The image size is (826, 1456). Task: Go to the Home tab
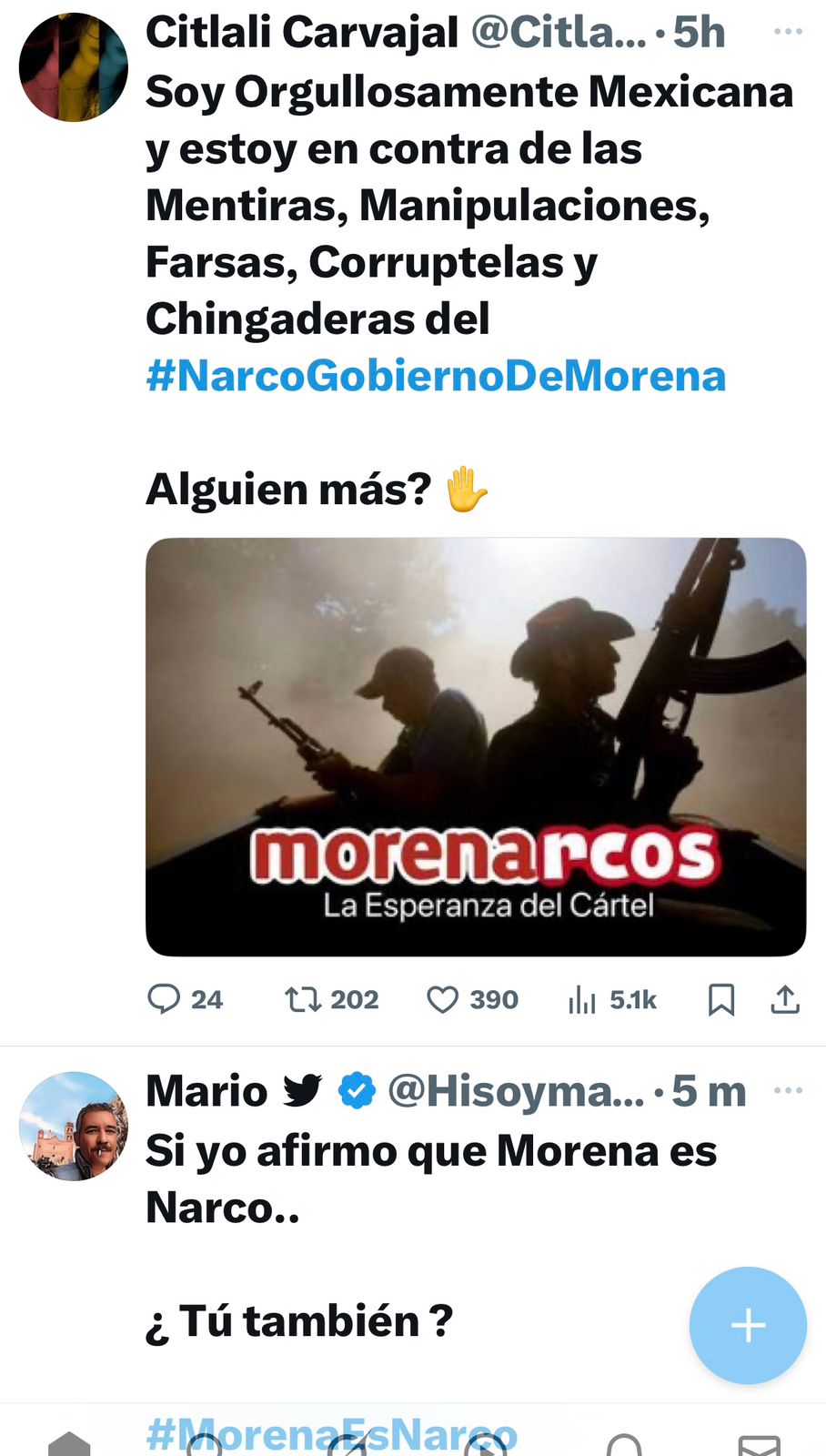pos(69,1443)
